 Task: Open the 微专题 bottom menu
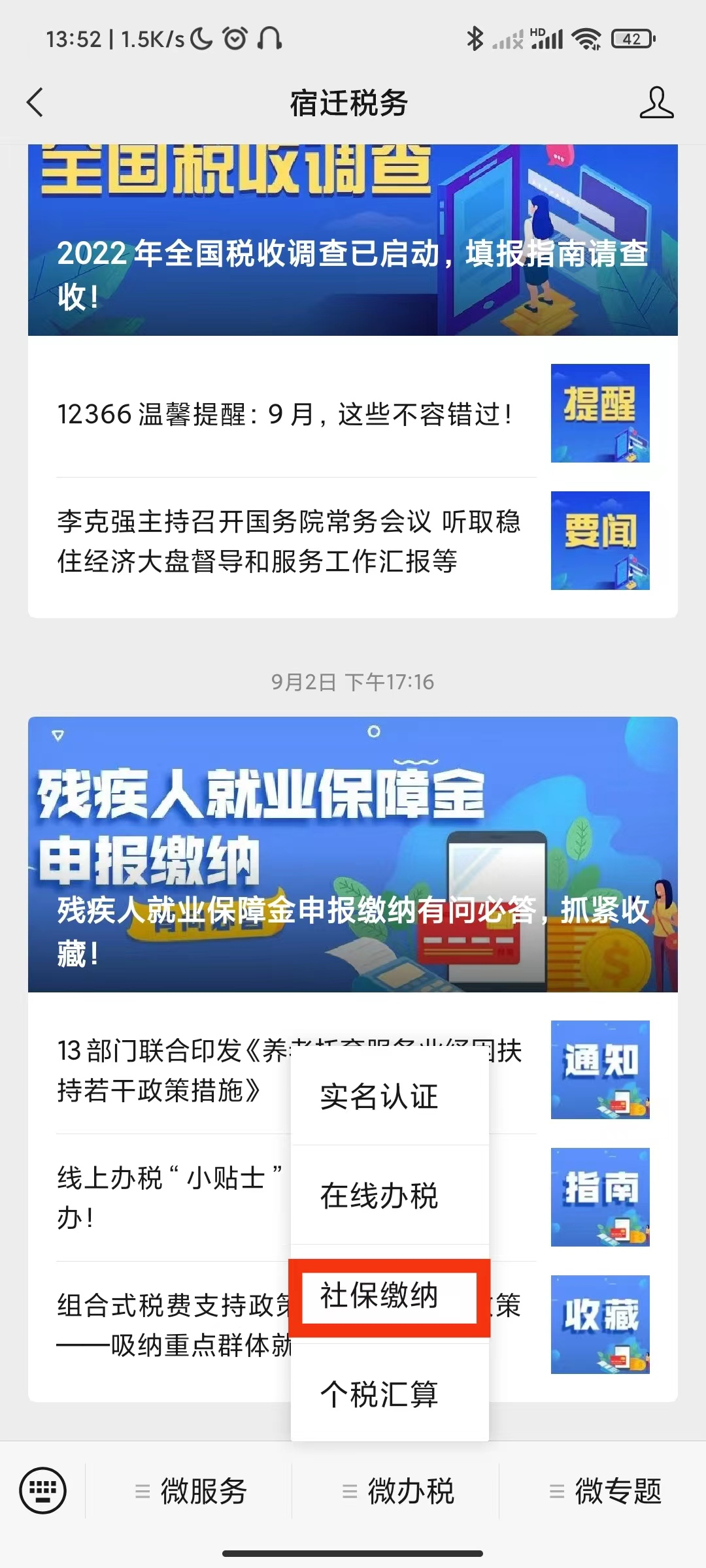(605, 1492)
